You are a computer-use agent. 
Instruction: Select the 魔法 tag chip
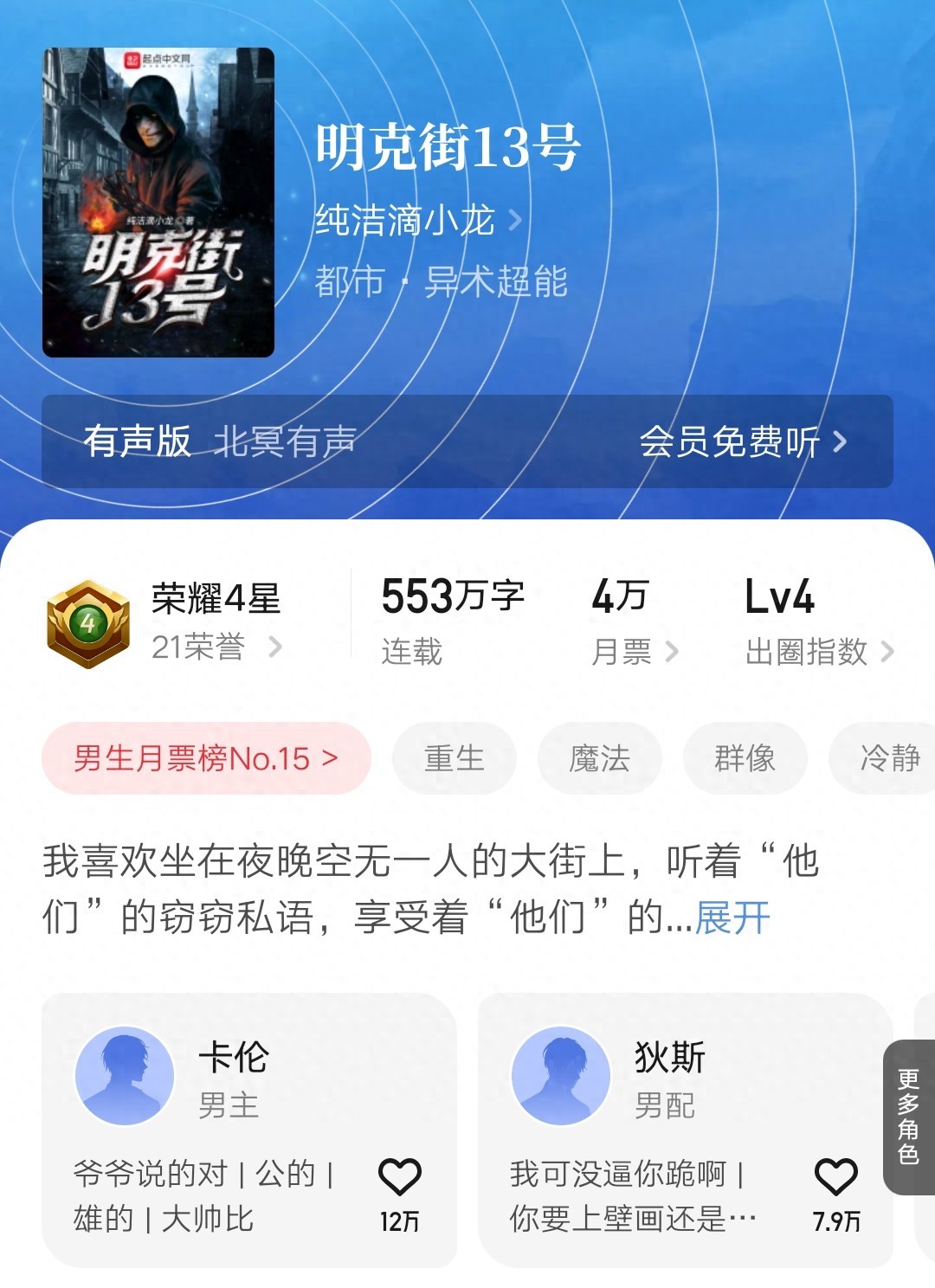tap(599, 758)
